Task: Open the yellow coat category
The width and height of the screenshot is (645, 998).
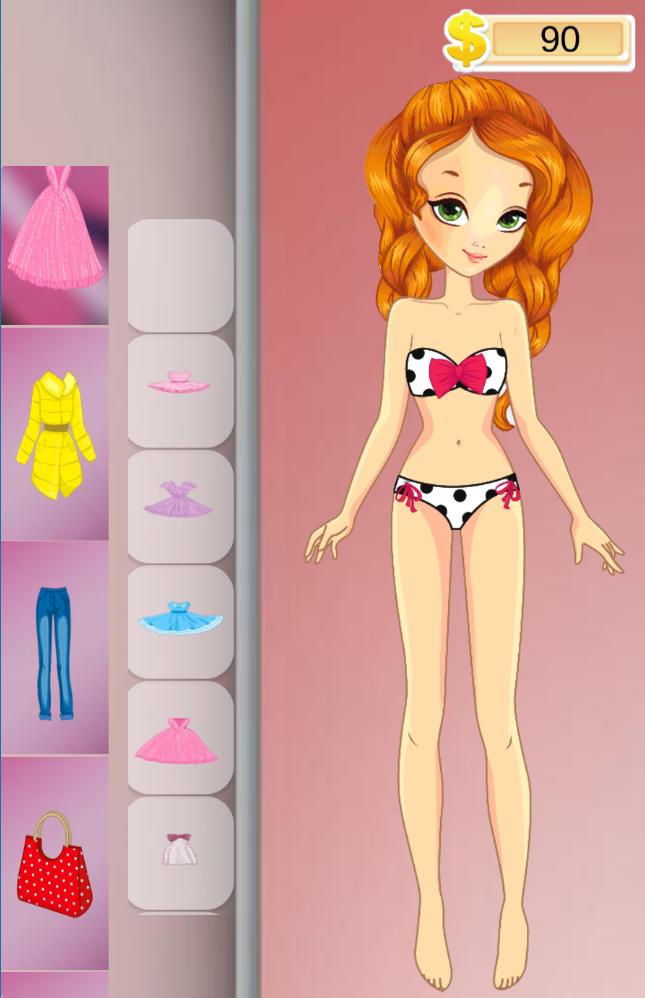Action: (x=54, y=432)
